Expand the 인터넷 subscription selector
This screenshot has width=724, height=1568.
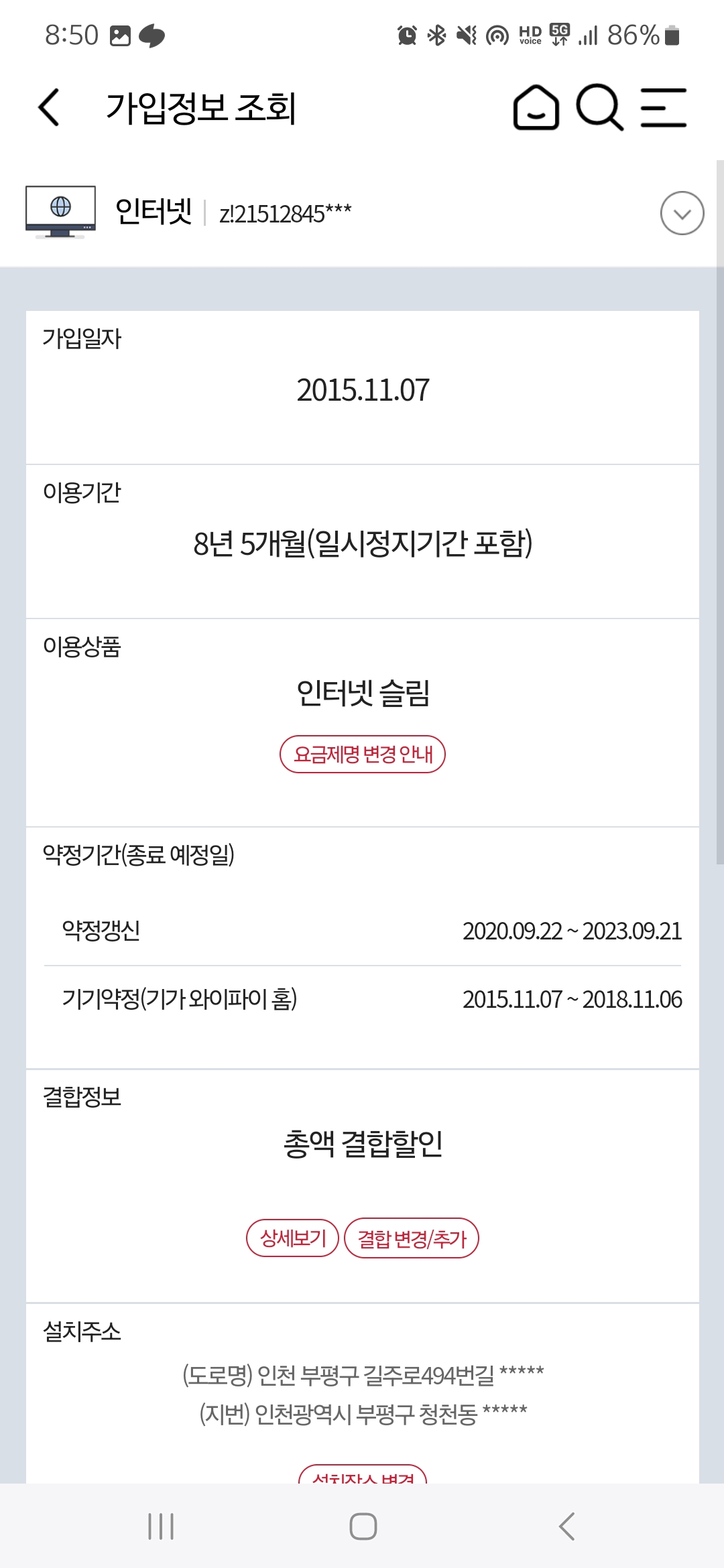click(x=682, y=213)
